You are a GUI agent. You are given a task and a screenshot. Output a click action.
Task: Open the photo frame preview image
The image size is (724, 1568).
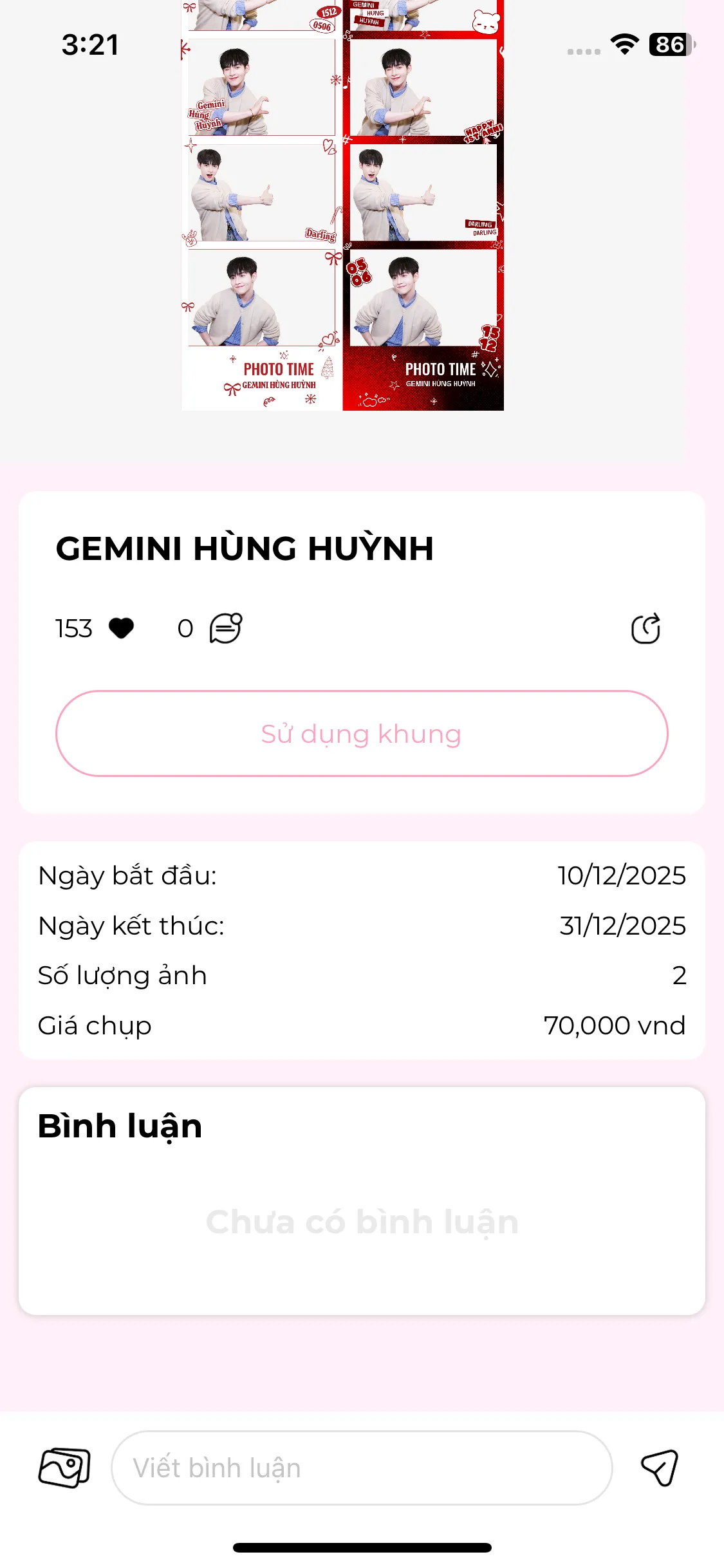pyautogui.click(x=342, y=206)
